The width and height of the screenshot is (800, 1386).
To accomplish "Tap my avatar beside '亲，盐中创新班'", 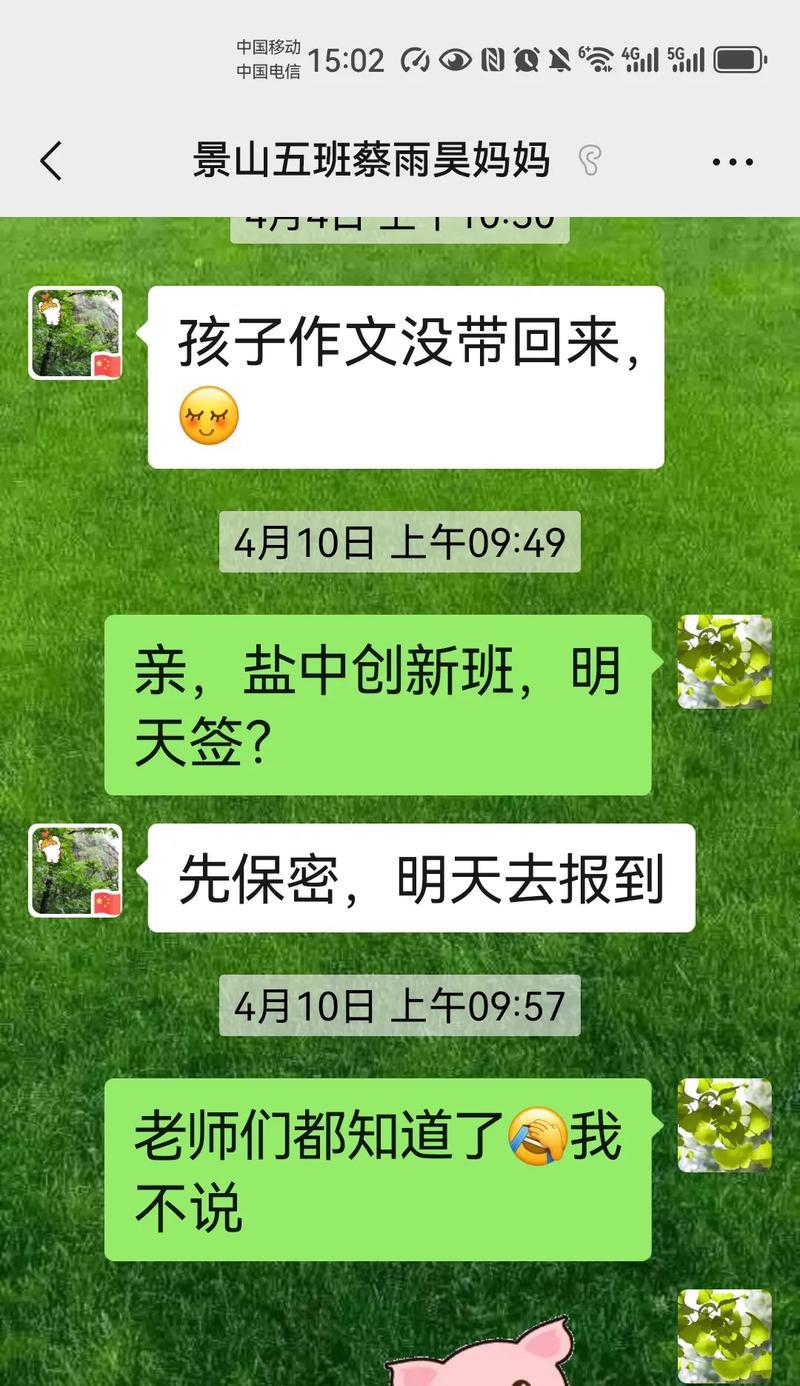I will coord(724,662).
